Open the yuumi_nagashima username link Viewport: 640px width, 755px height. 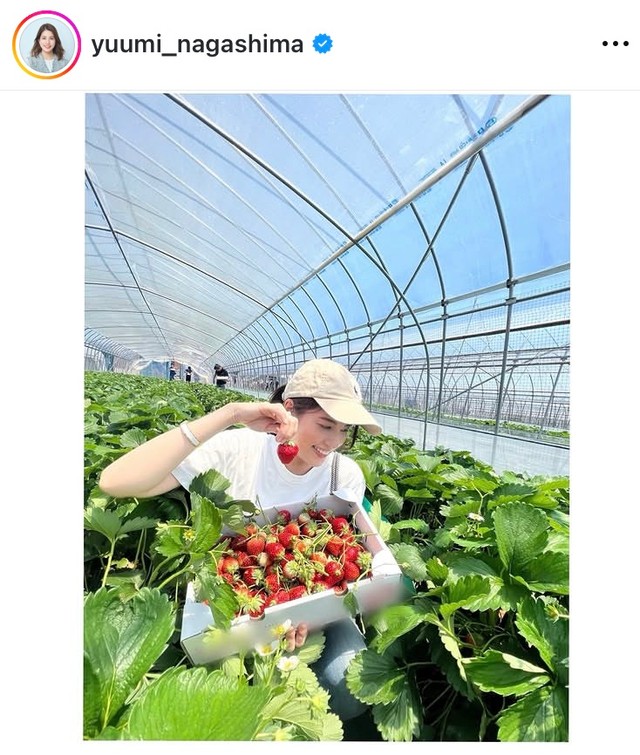pos(197,44)
